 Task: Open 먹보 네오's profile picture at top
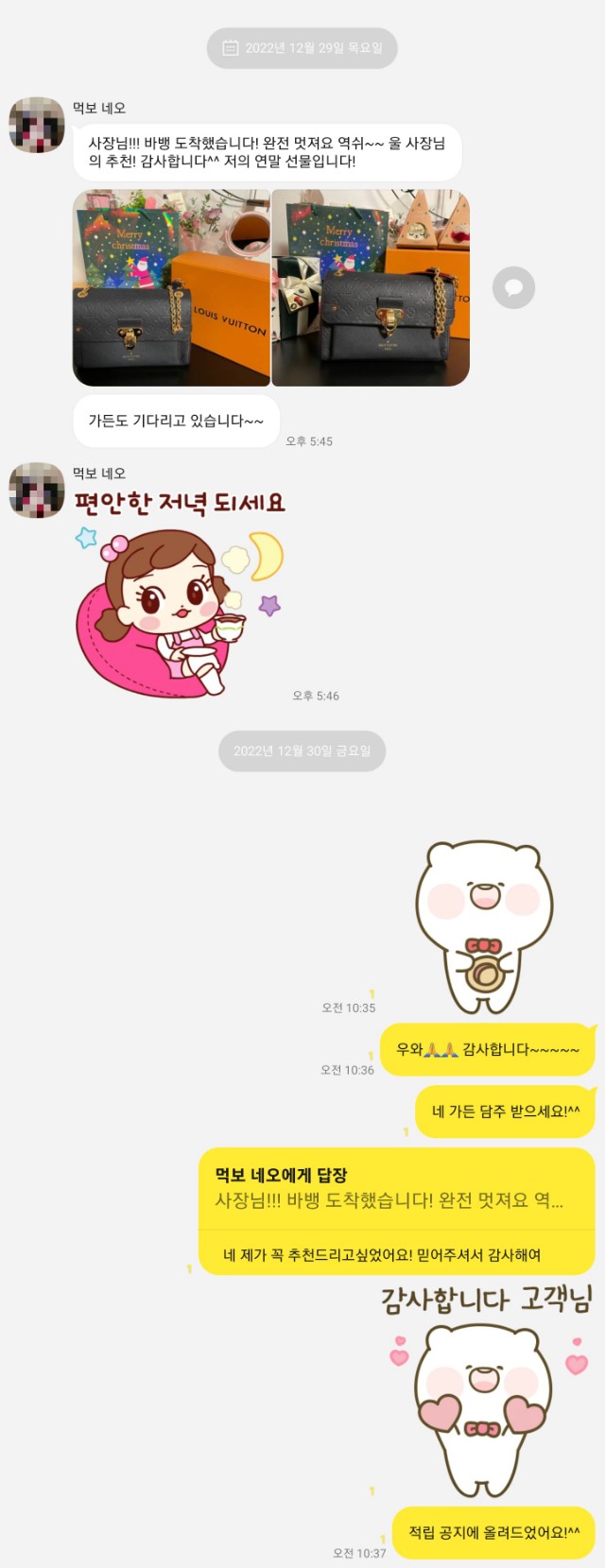[x=37, y=124]
